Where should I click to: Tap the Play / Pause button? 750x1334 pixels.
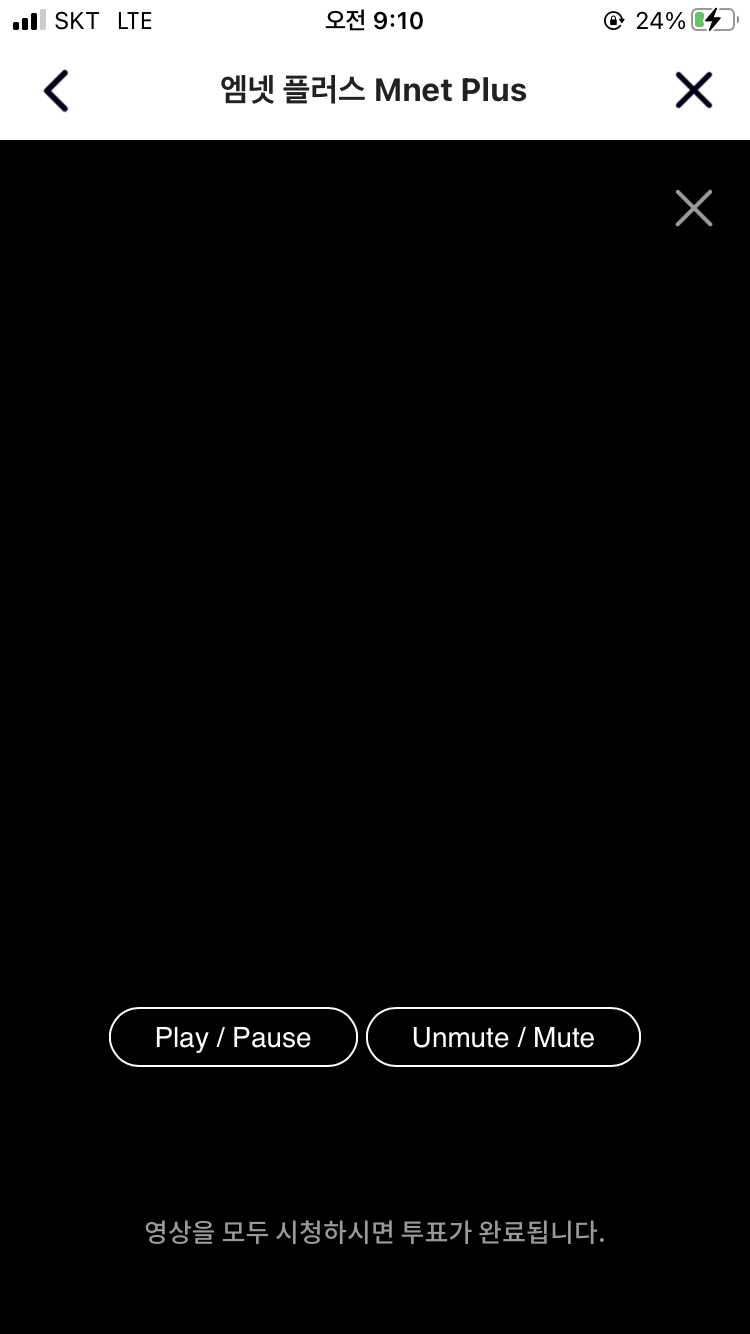pyautogui.click(x=233, y=1037)
